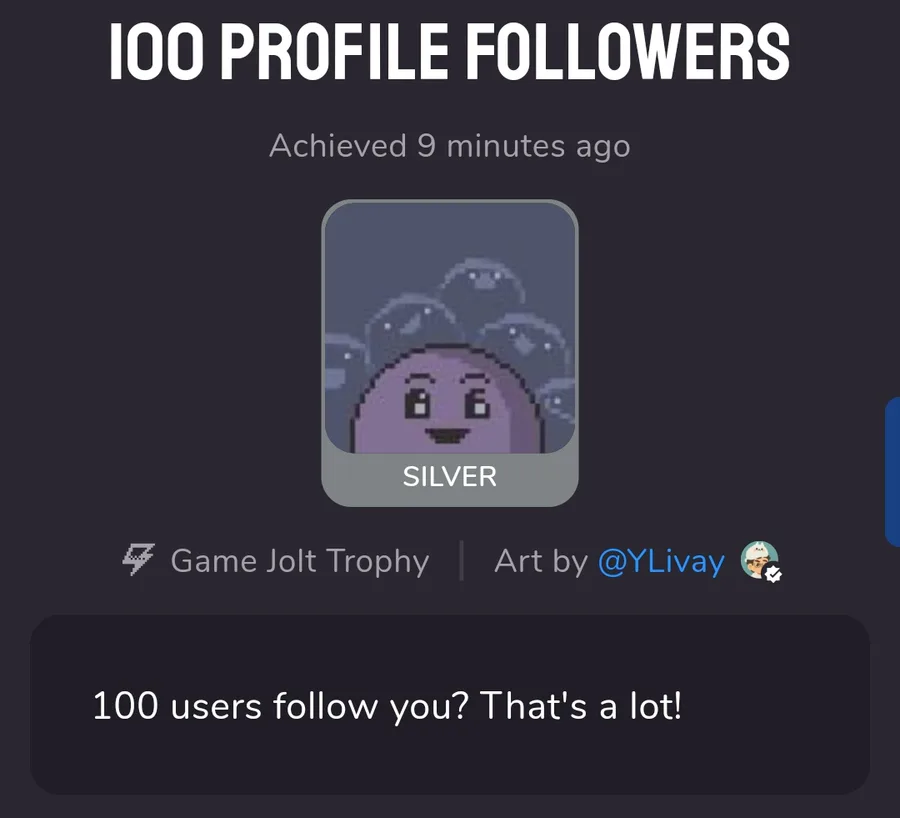Tap YLivay's avatar beside the art credit

[x=759, y=561]
